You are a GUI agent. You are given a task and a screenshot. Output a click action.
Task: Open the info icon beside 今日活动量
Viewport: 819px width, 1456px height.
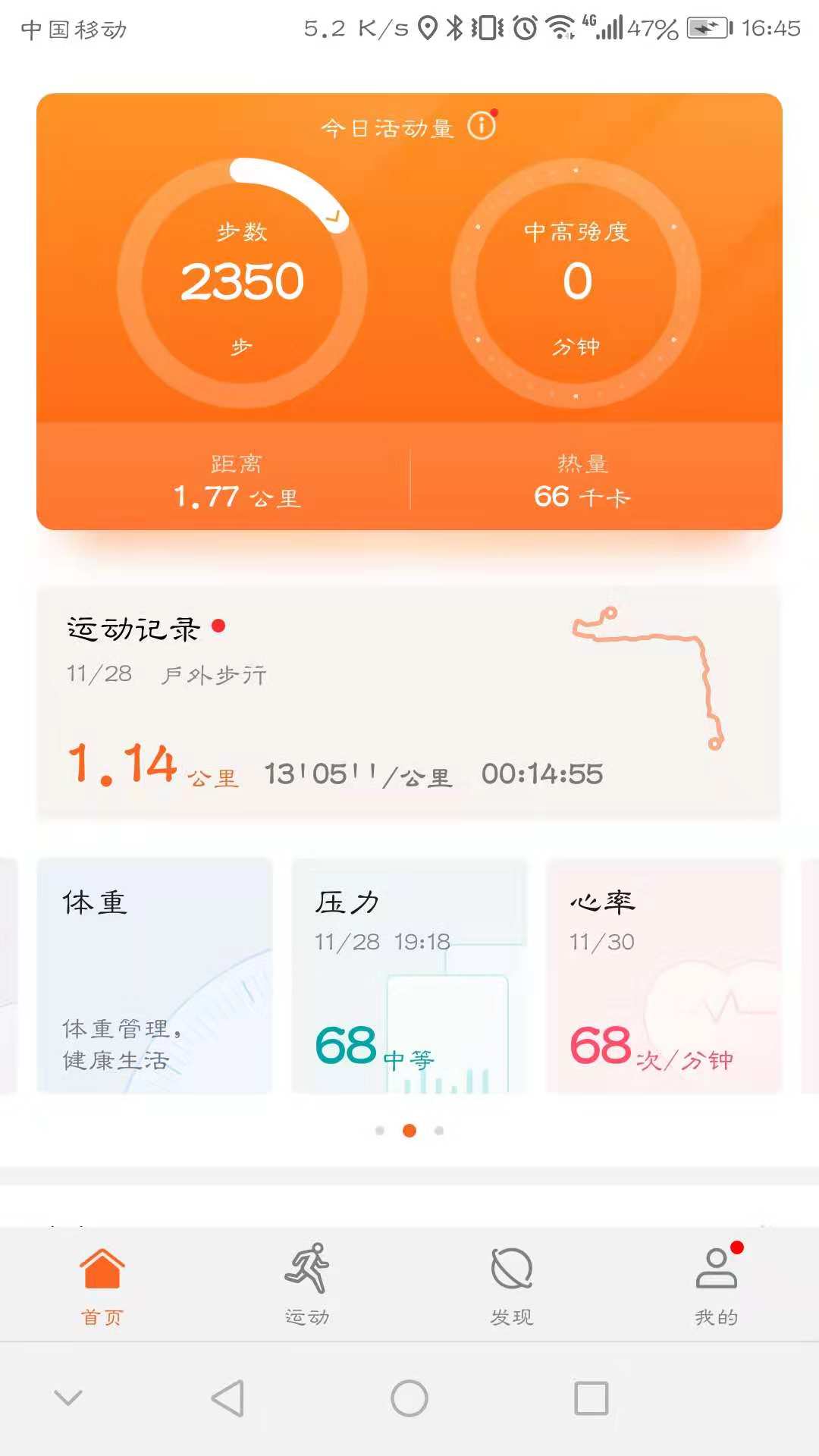point(482,126)
